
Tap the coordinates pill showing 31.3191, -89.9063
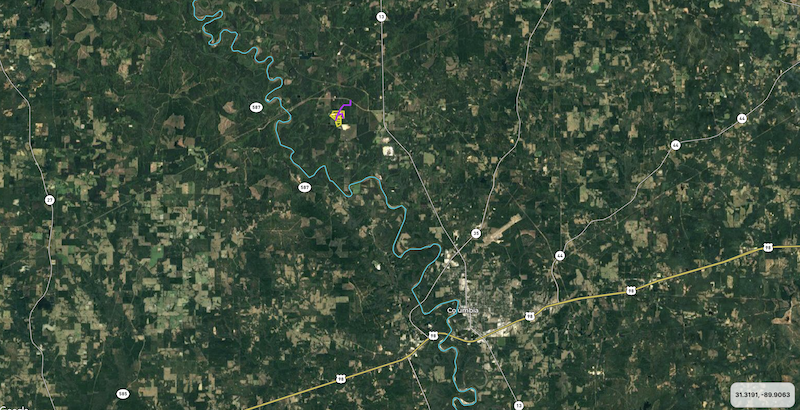[x=762, y=395]
